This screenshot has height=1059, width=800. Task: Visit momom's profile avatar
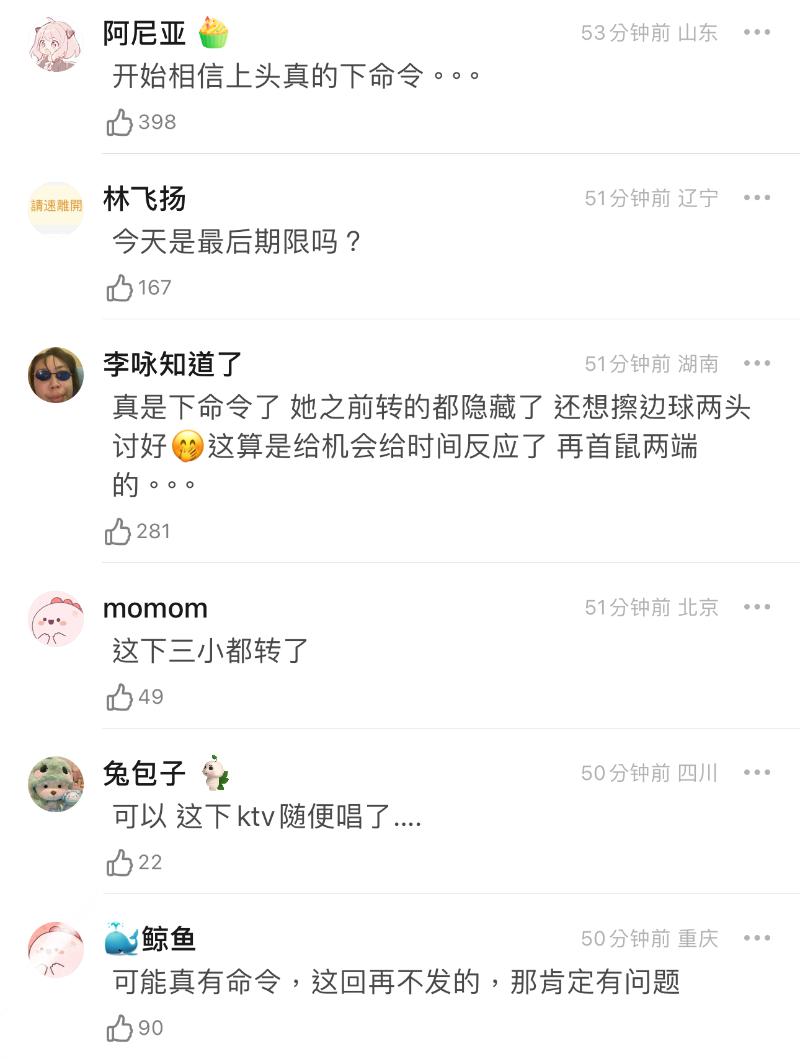[x=56, y=619]
